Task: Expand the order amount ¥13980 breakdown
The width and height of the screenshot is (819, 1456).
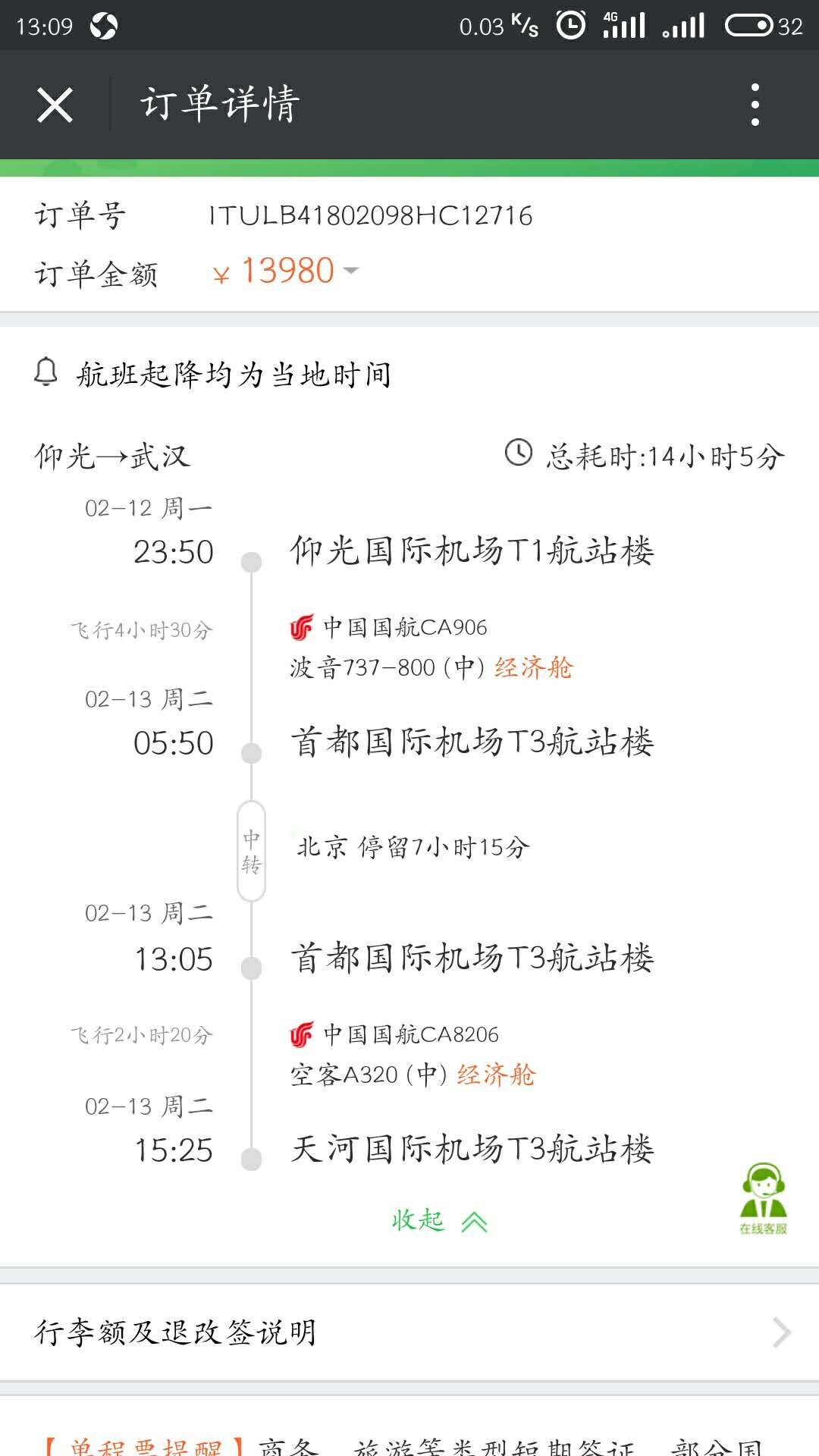Action: click(x=287, y=271)
